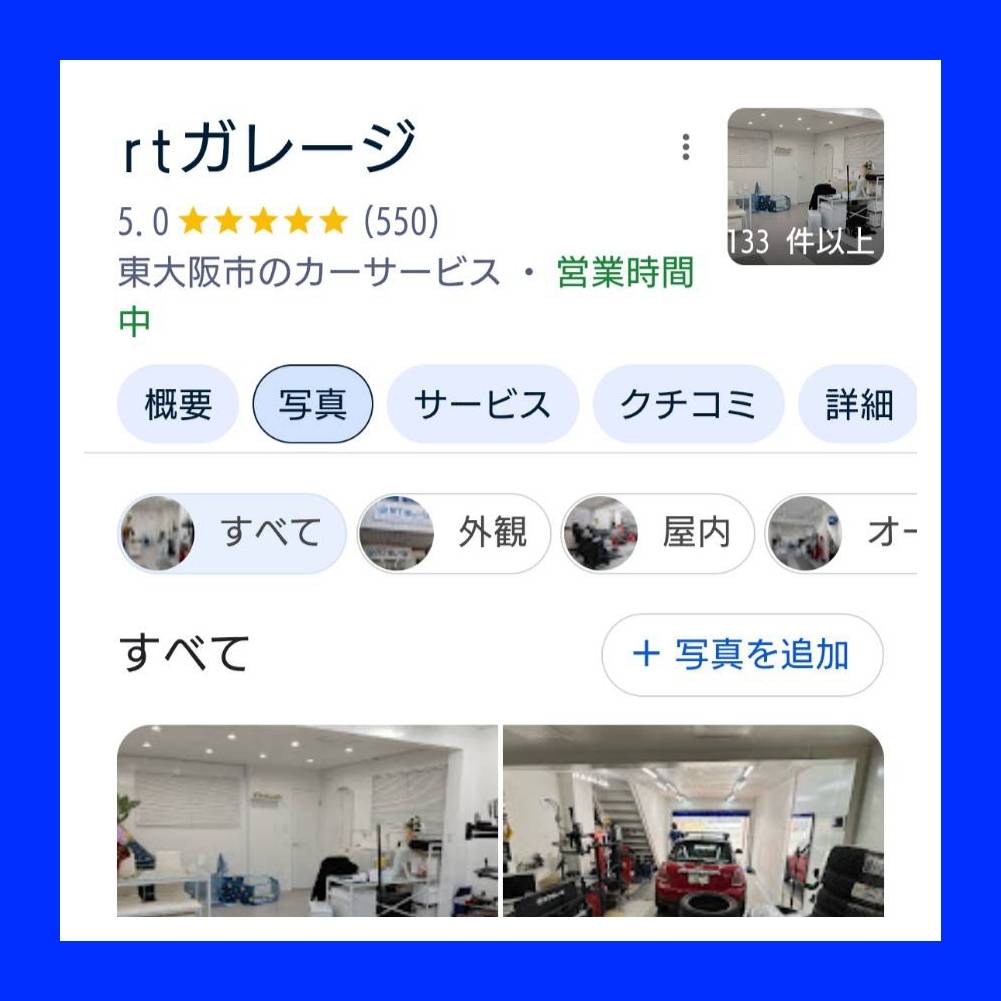This screenshot has width=1001, height=1001.
Task: Open the クチコミ reviews tab
Action: [687, 404]
